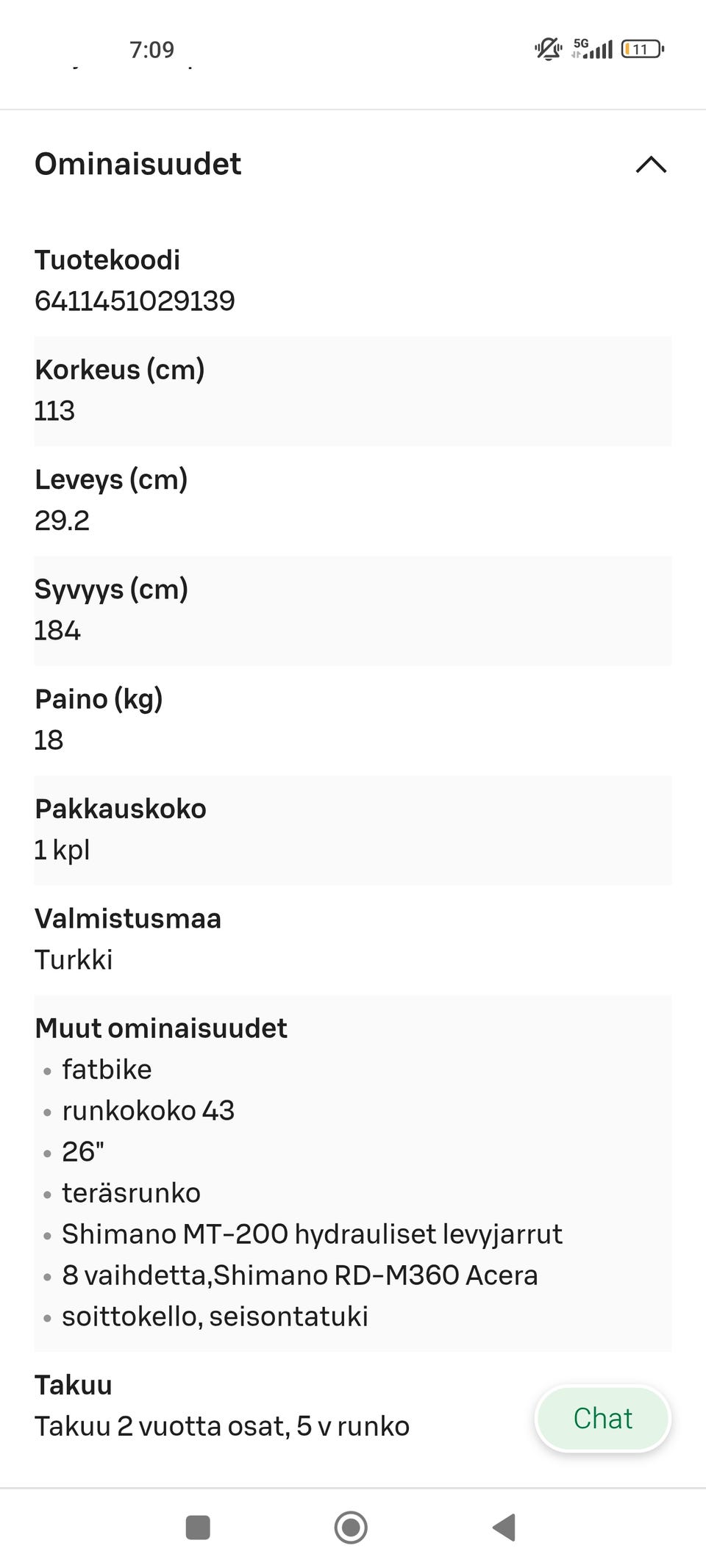Tap the Paino weight value 18
This screenshot has width=706, height=1568.
(x=49, y=740)
